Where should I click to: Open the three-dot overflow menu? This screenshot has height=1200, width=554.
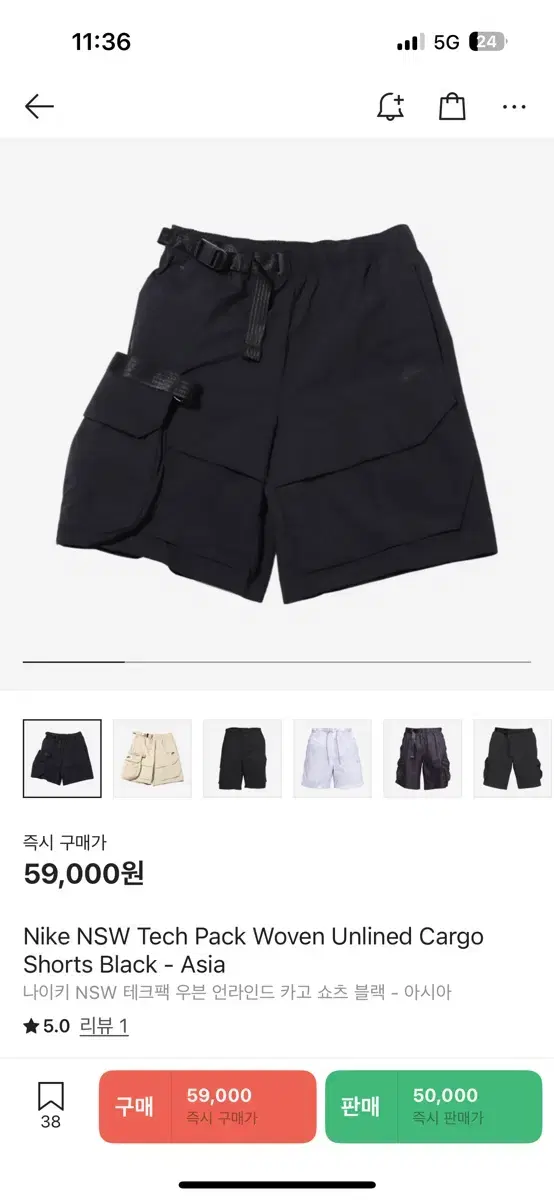tap(514, 106)
